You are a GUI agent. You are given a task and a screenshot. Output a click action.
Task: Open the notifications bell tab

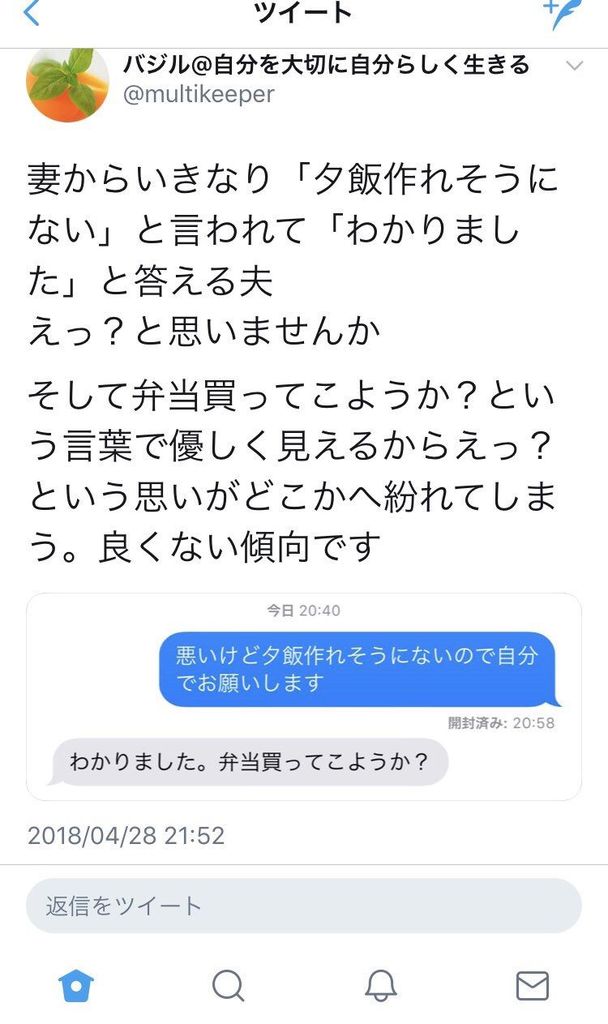(380, 986)
